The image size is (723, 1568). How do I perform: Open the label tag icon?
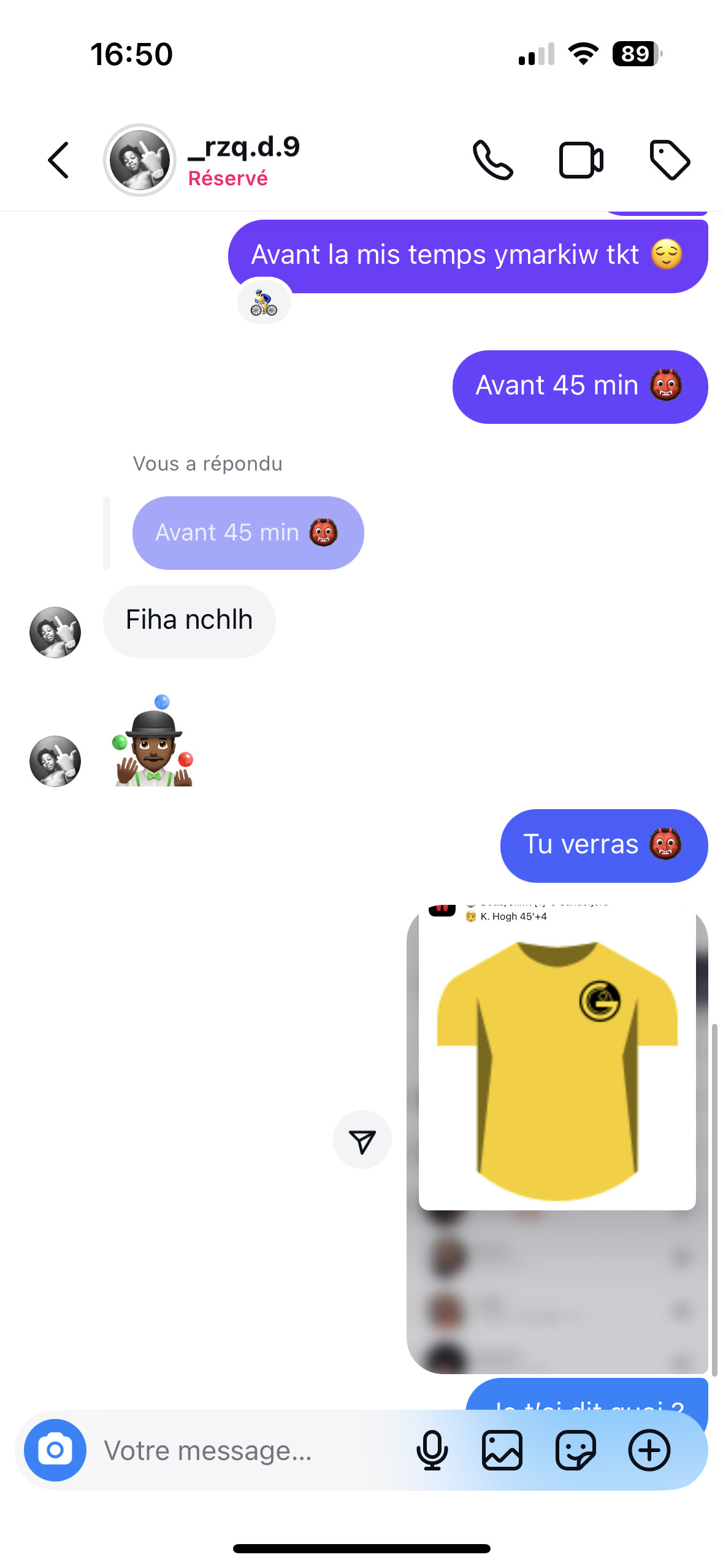669,161
